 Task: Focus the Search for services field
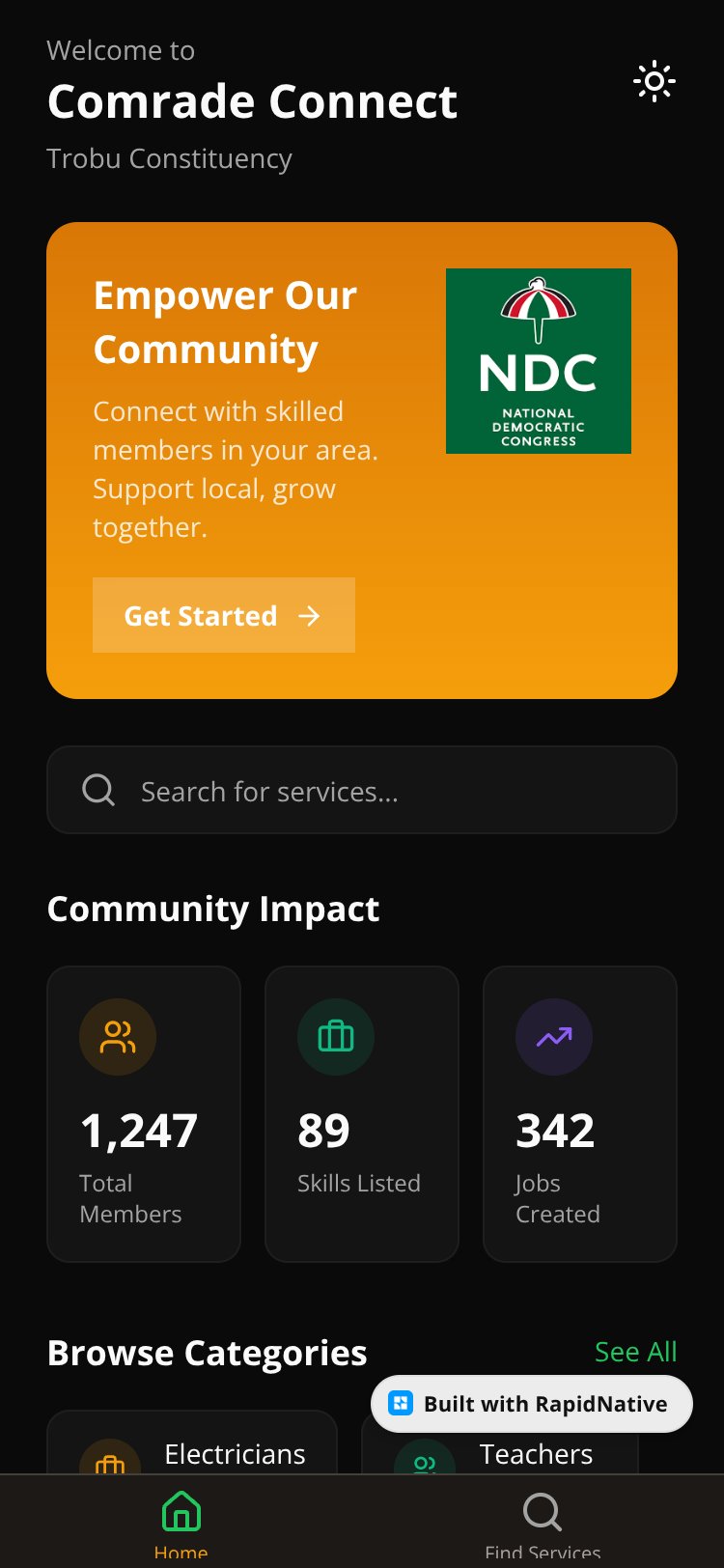tap(362, 790)
